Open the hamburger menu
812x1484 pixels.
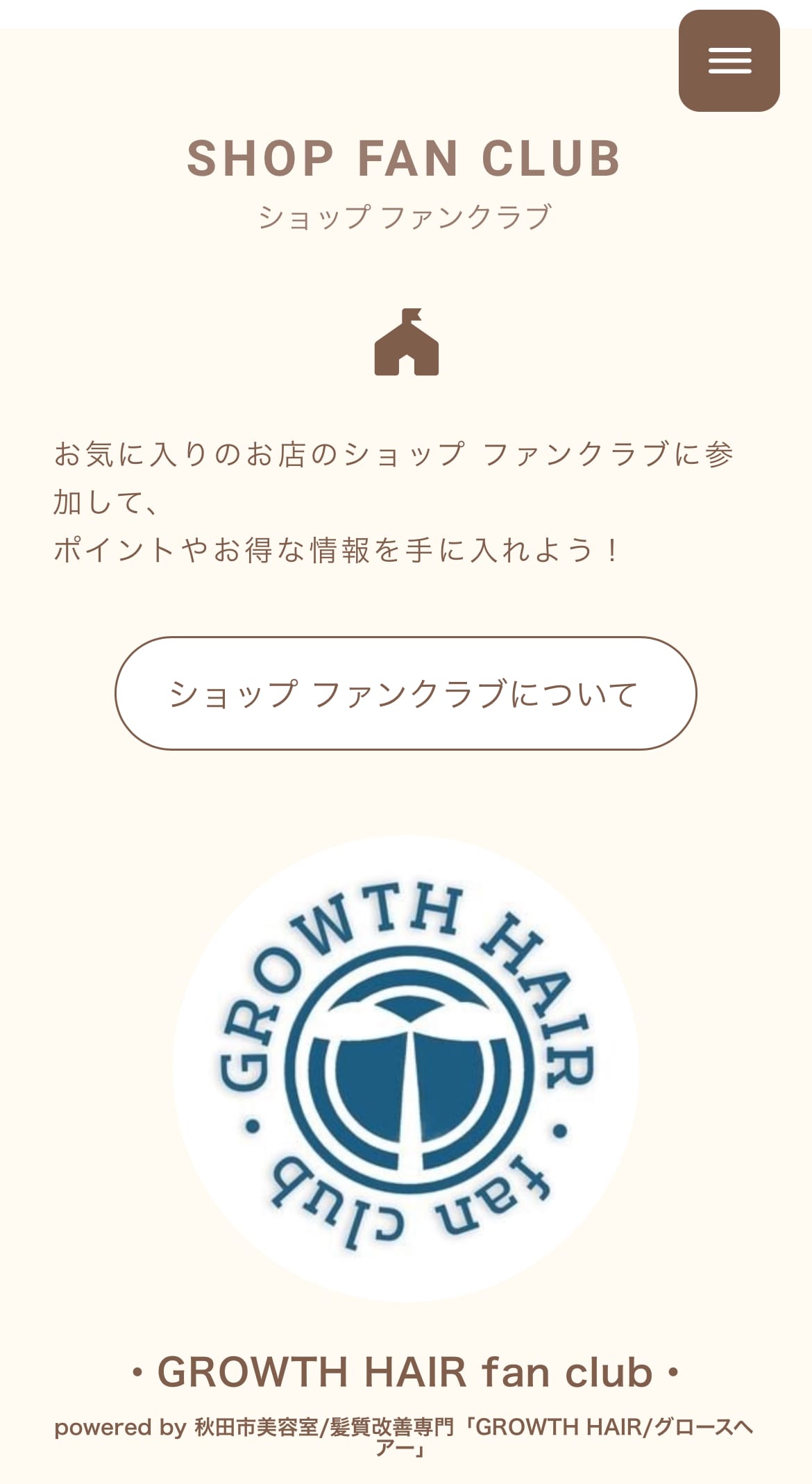(729, 61)
